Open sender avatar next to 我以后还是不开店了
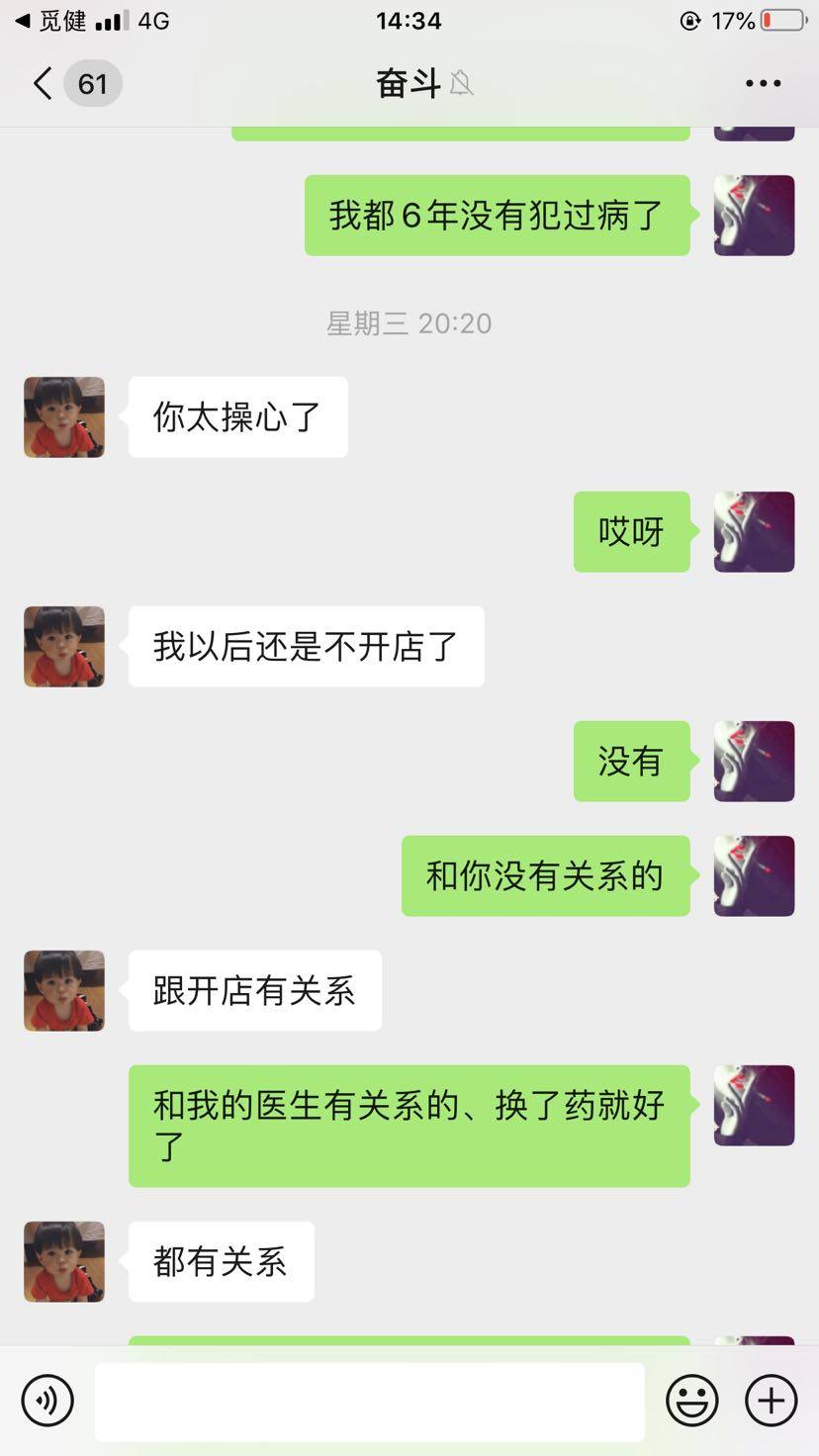The width and height of the screenshot is (819, 1456). [x=64, y=647]
